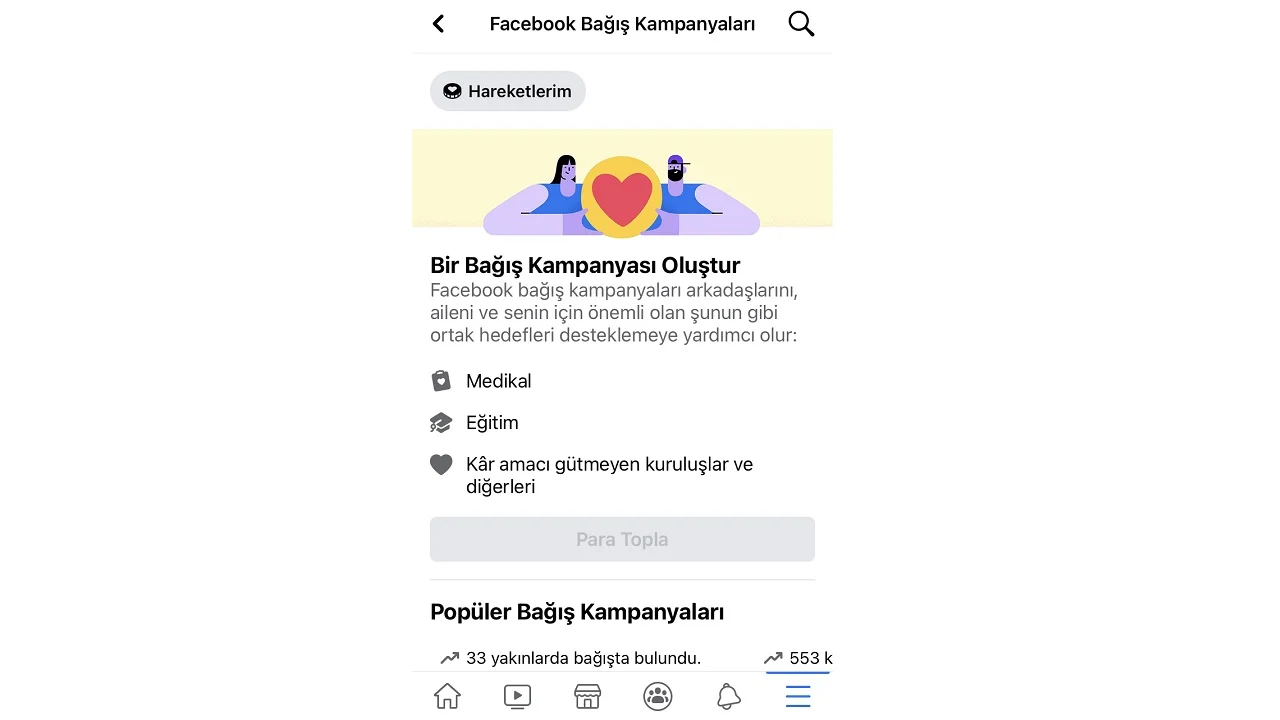
Task: Open the Hareketlerim chip
Action: pos(508,91)
